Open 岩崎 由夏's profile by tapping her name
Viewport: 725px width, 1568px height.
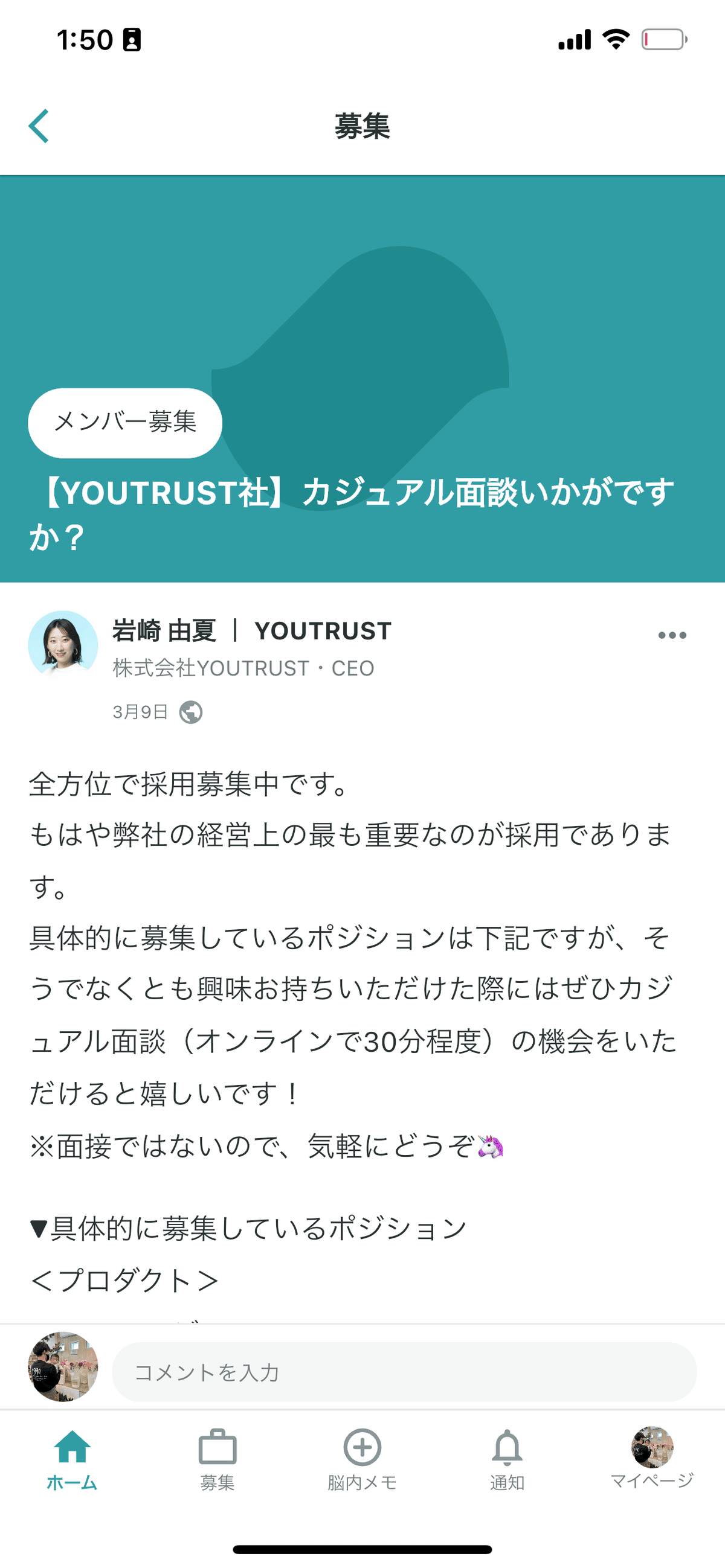163,630
